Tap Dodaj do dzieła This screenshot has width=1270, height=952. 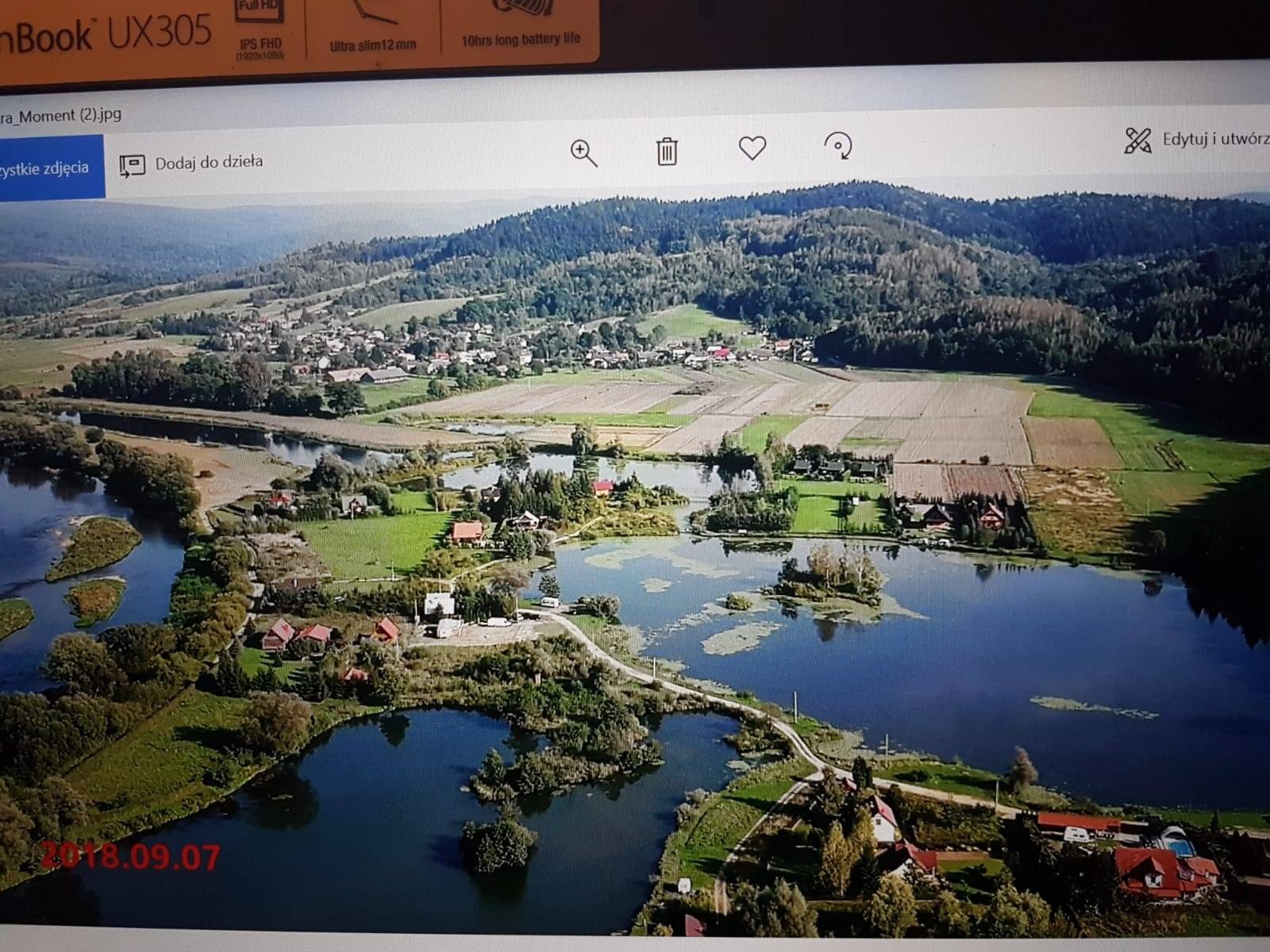pyautogui.click(x=191, y=163)
